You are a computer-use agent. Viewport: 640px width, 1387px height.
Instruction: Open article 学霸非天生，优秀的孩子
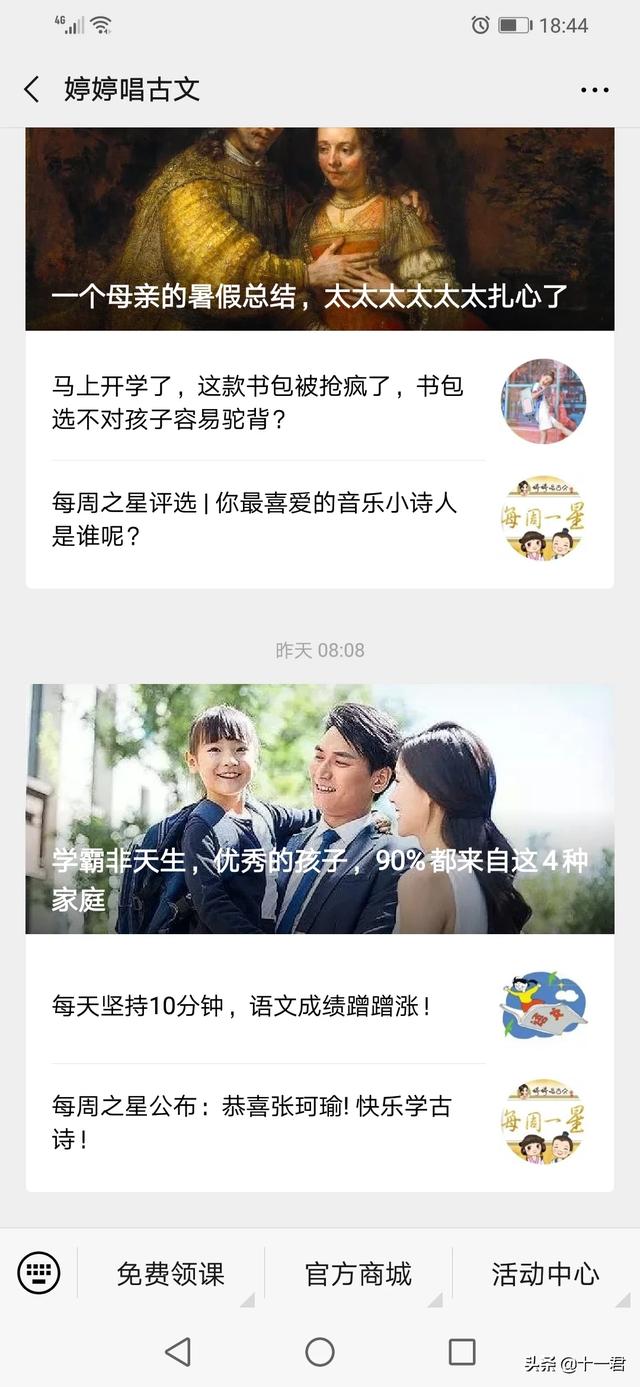coord(319,808)
